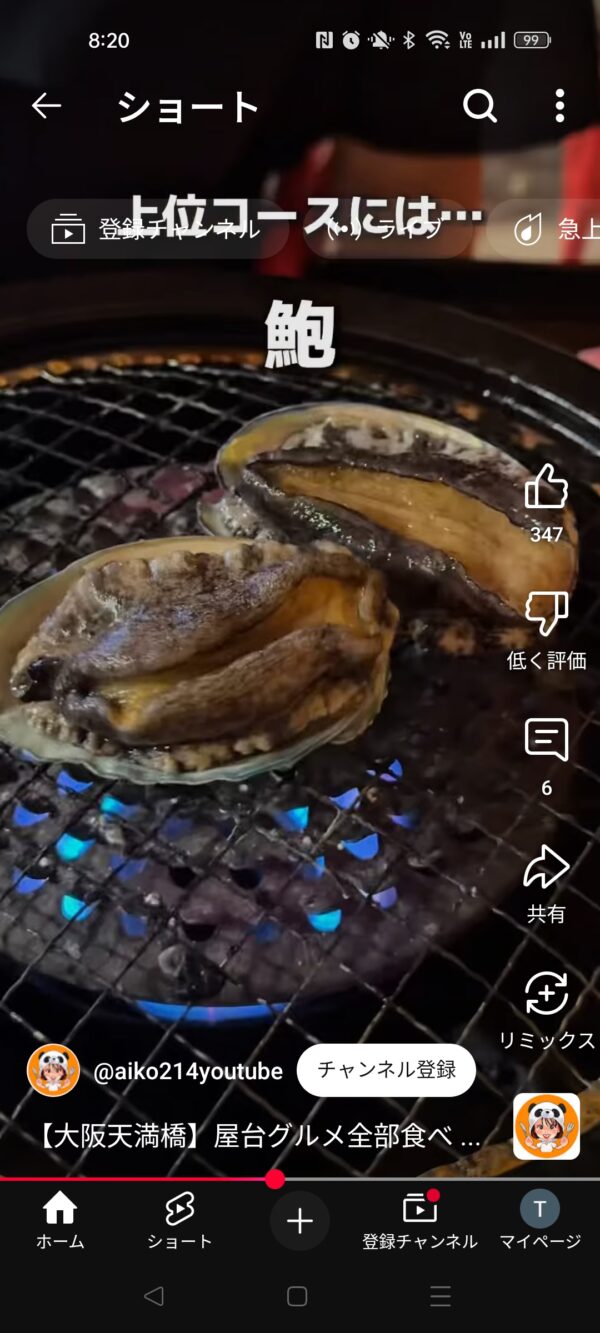Expand the 【大阪天満橋】video title
The width and height of the screenshot is (600, 1333).
[x=260, y=1137]
